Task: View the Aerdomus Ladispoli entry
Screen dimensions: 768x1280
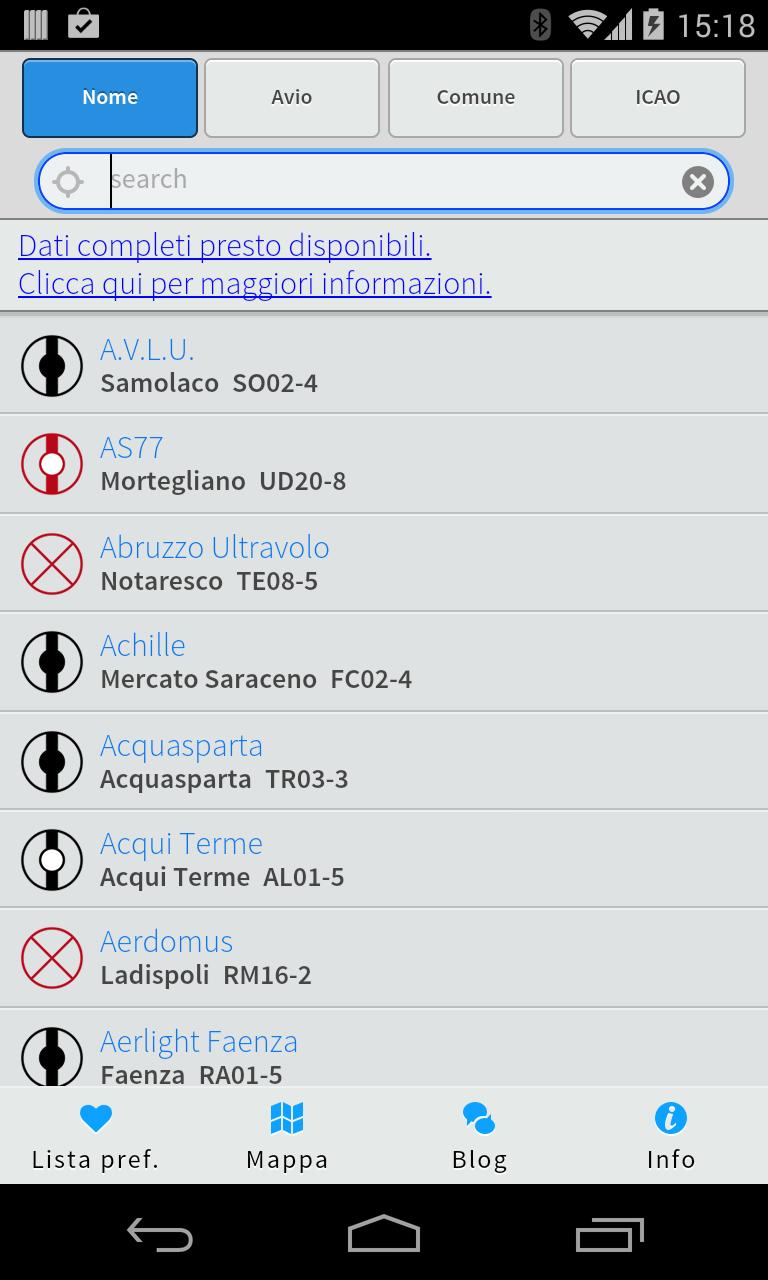Action: [384, 957]
